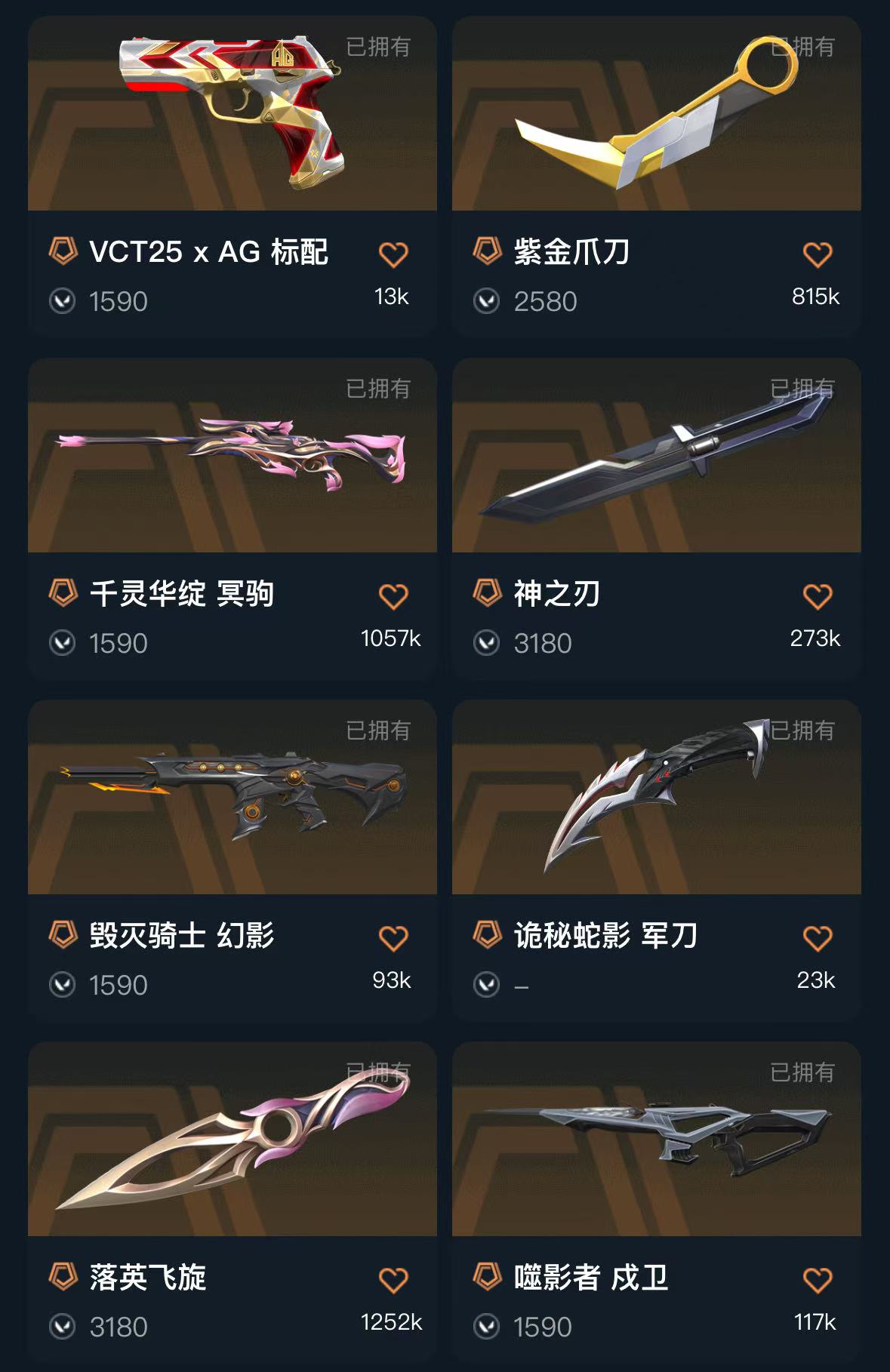Screen dimensions: 890x1372
Task: Tap the heart icon on 紫金爪刀
Action: (818, 255)
